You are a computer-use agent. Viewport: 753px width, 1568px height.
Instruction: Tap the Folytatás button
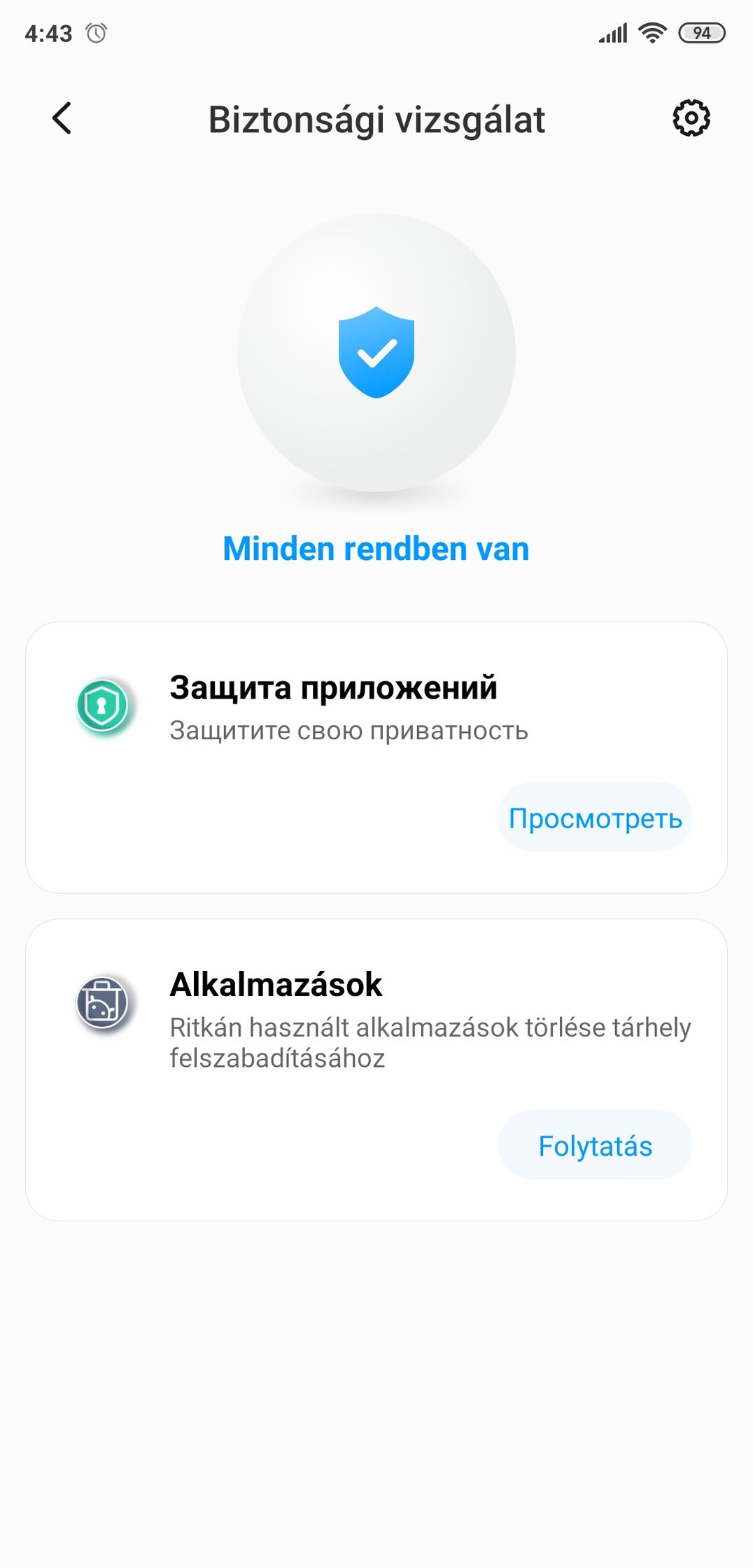[x=595, y=1145]
